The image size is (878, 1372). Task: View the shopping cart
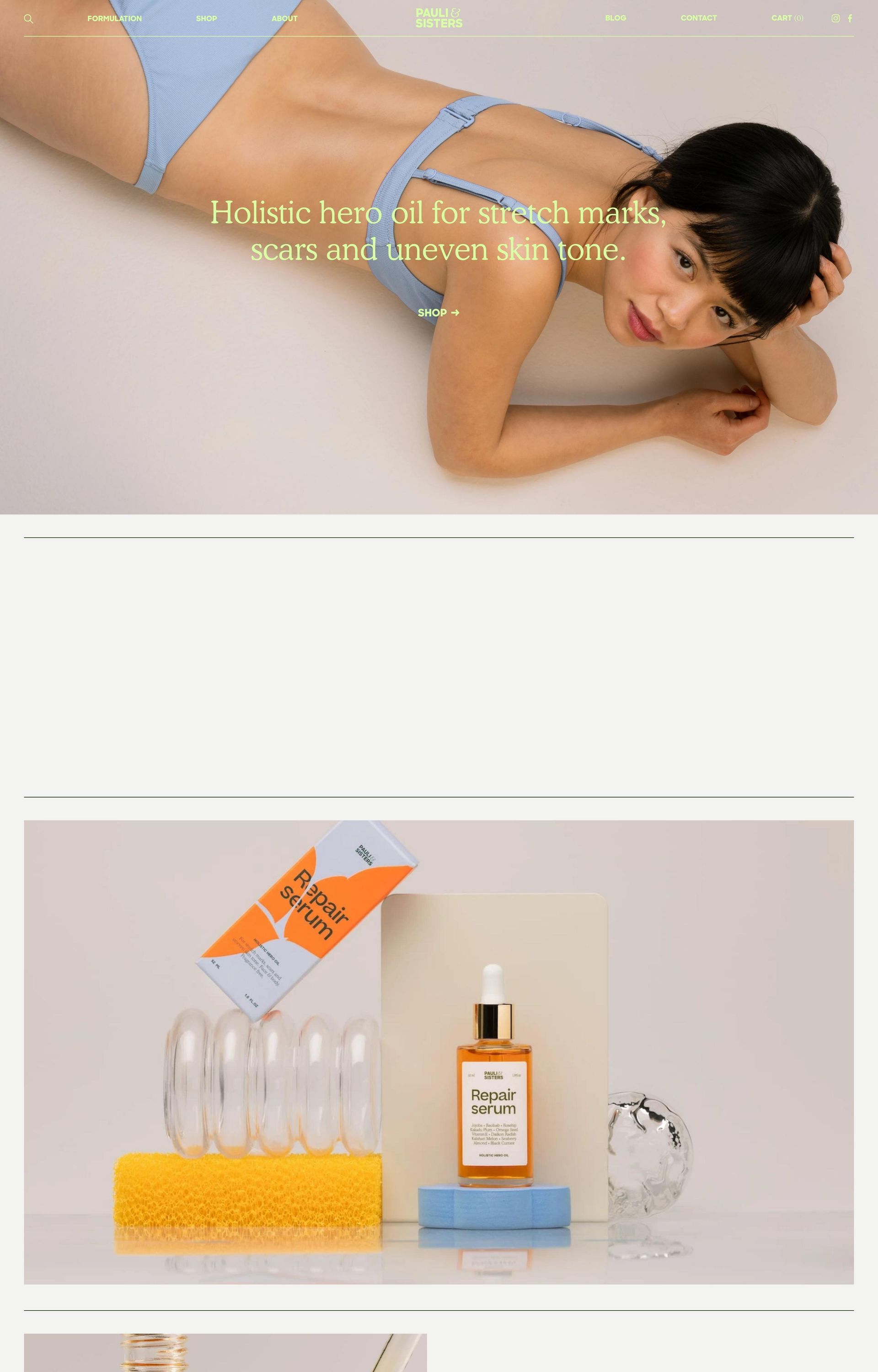(787, 18)
